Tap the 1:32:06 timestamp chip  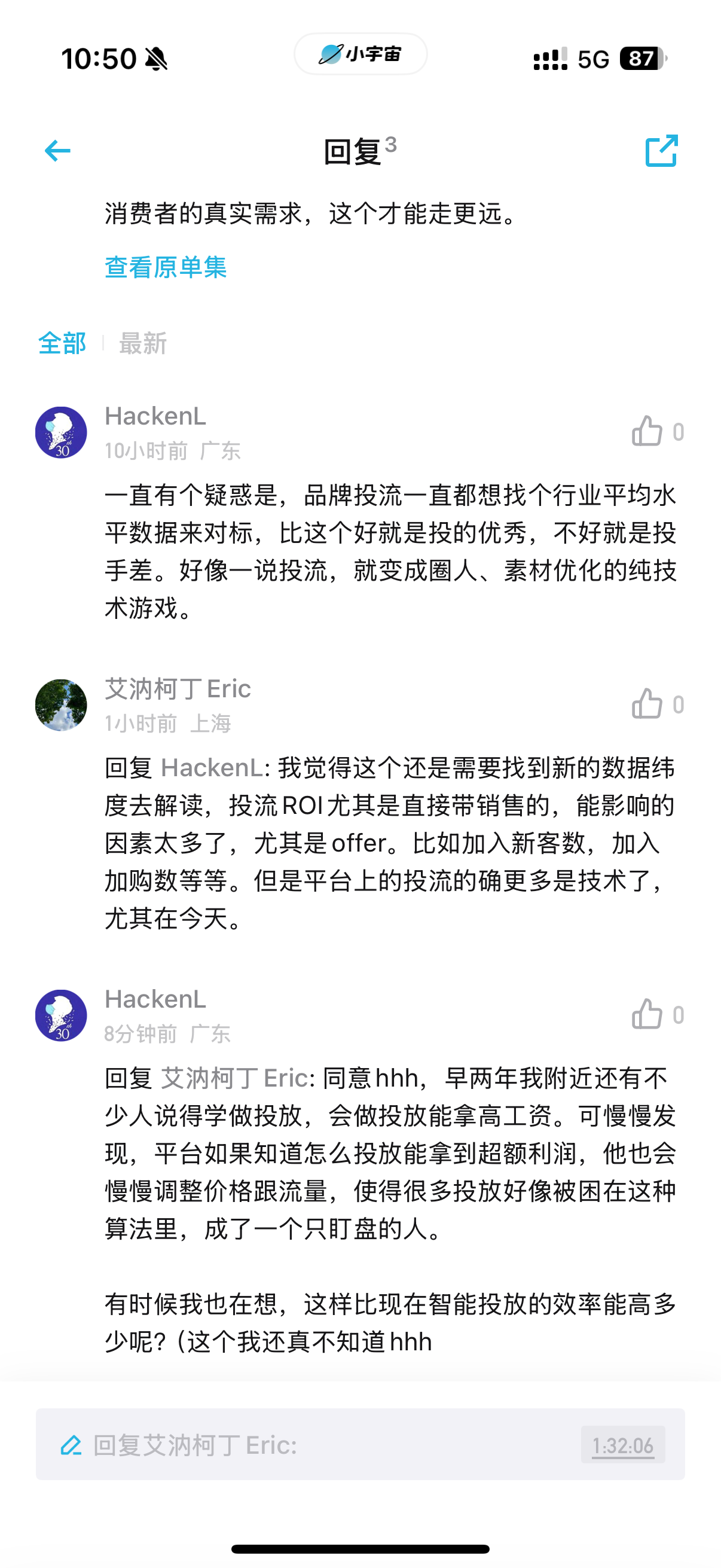click(623, 1444)
